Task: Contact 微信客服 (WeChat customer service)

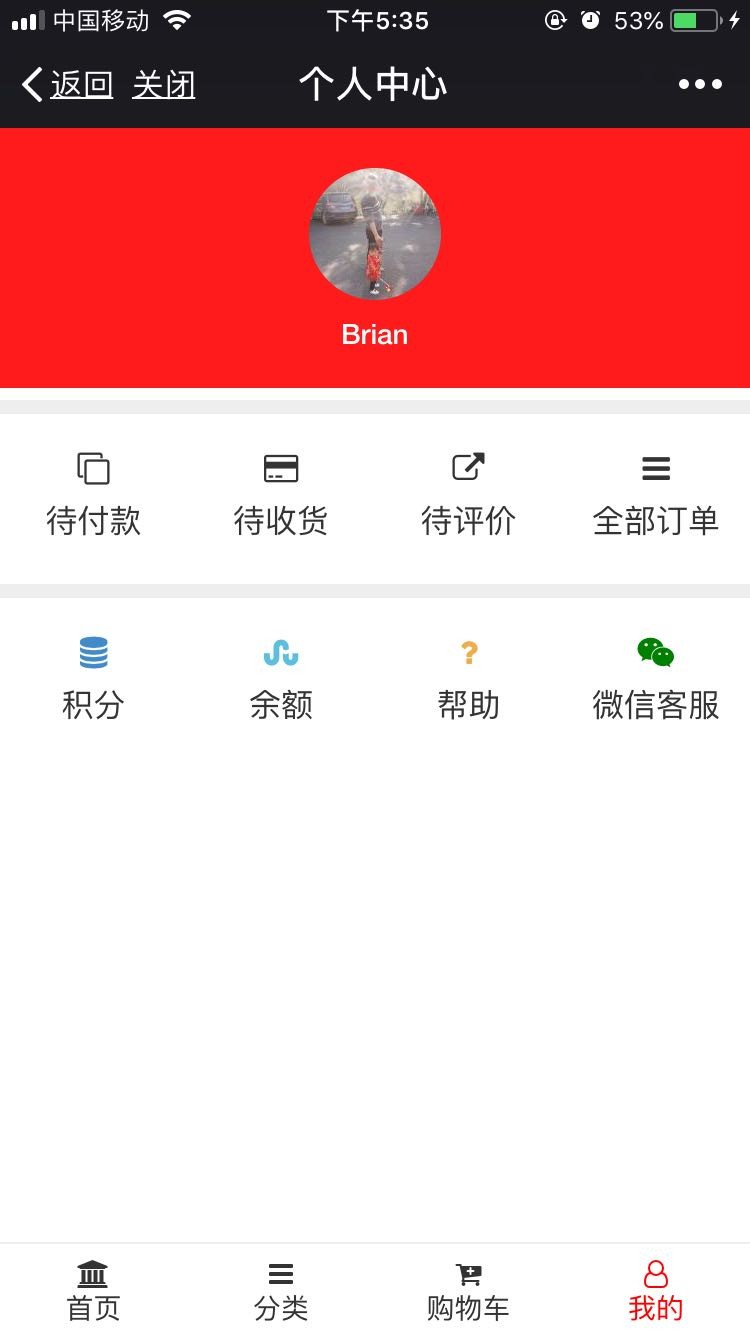Action: click(x=656, y=678)
